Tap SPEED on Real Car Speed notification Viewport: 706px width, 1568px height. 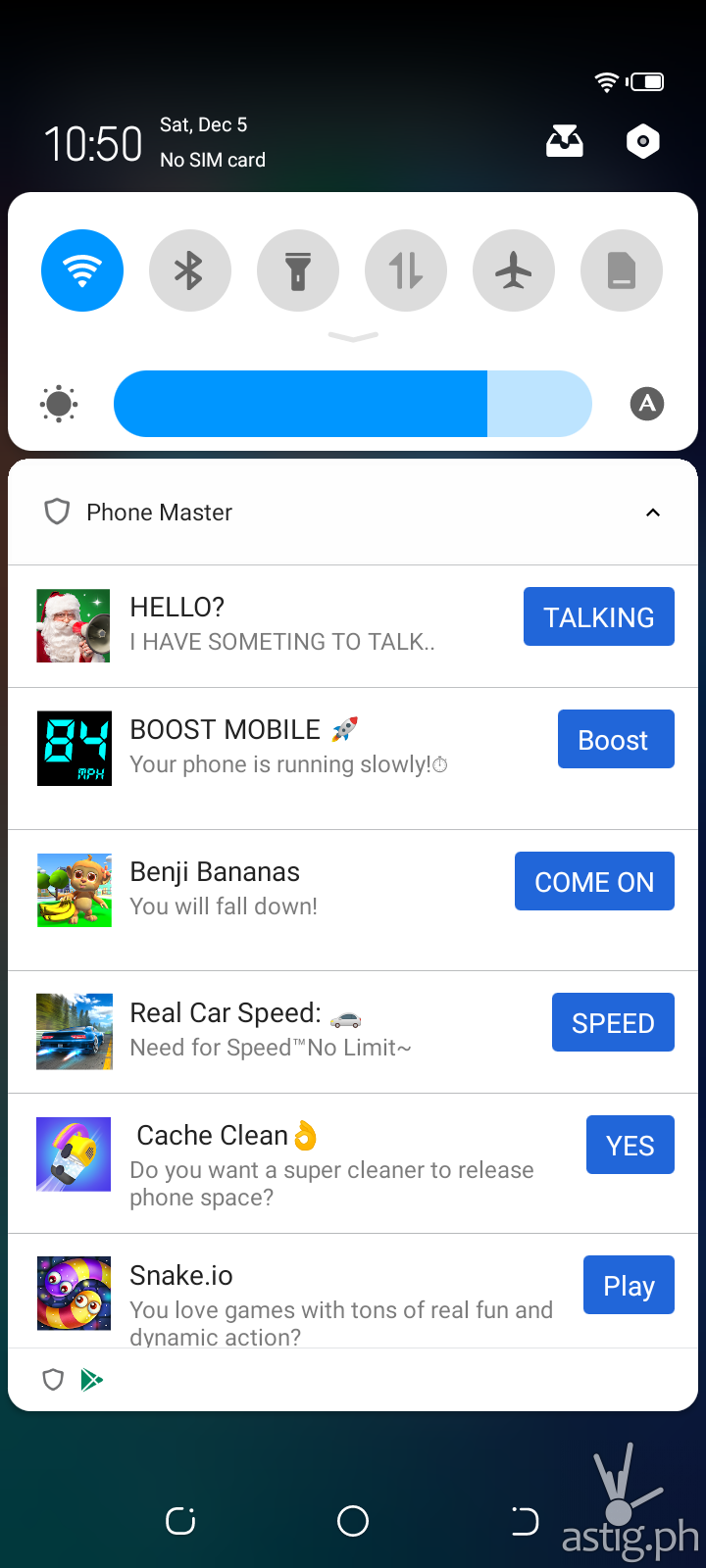pyautogui.click(x=612, y=1023)
